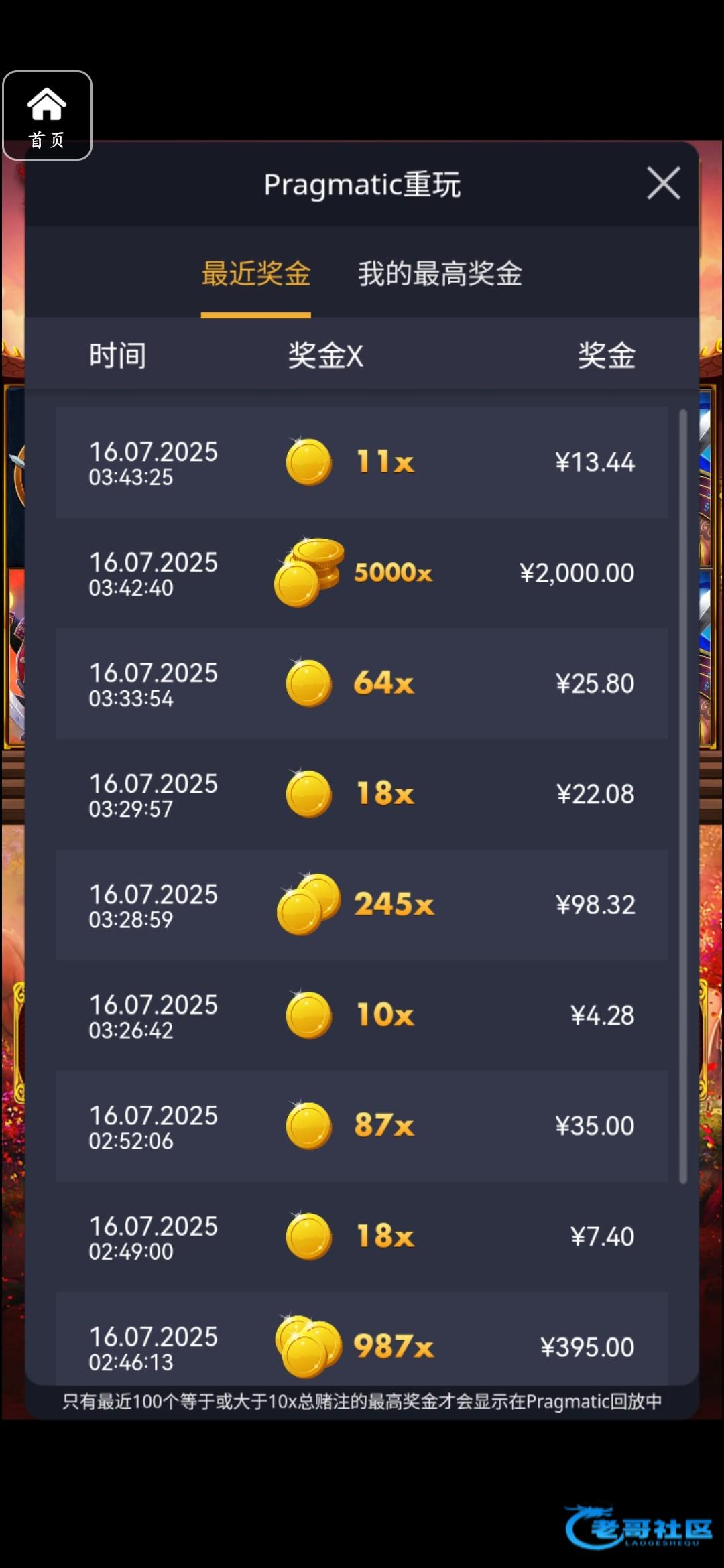The height and width of the screenshot is (1568, 724).
Task: Go to 首页 home button
Action: (47, 115)
